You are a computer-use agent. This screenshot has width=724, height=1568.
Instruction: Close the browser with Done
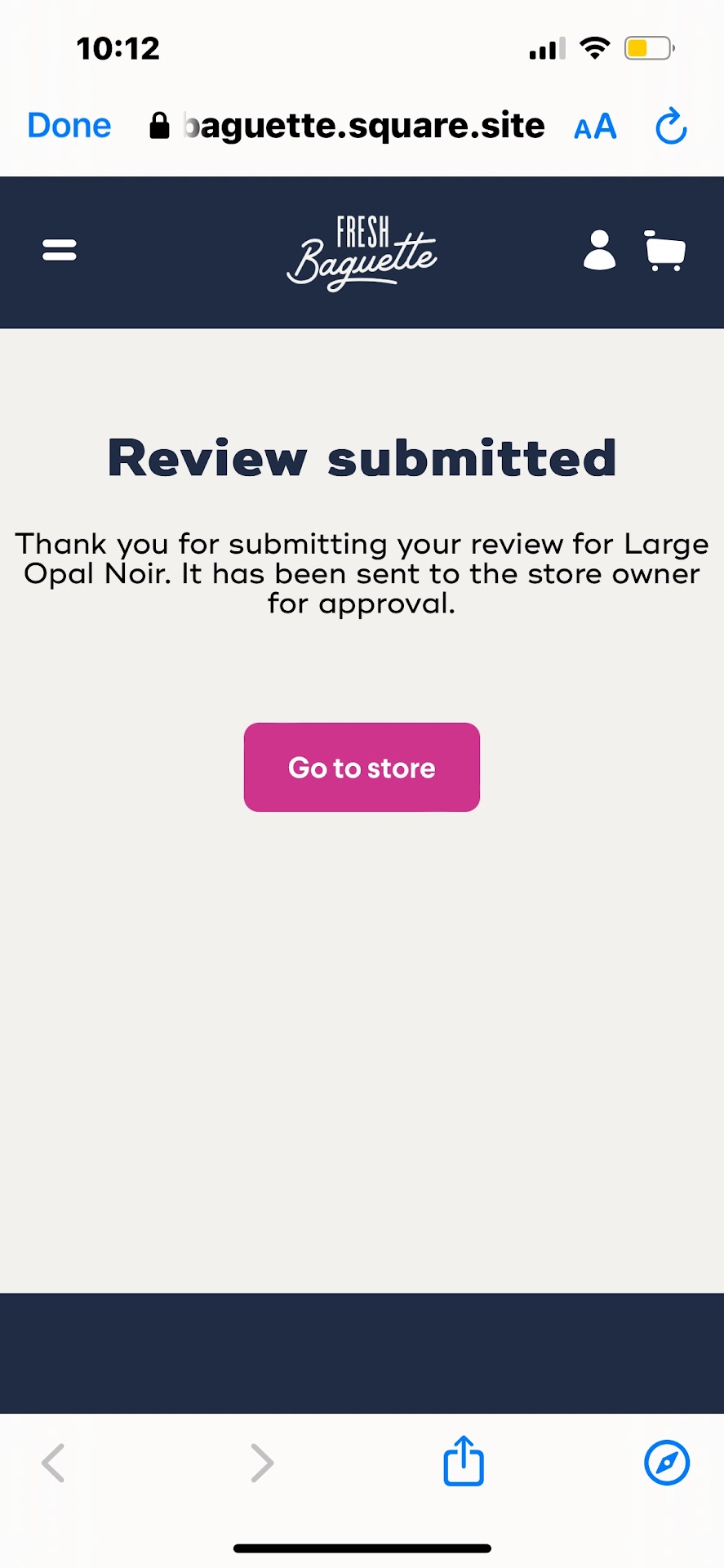click(x=69, y=126)
